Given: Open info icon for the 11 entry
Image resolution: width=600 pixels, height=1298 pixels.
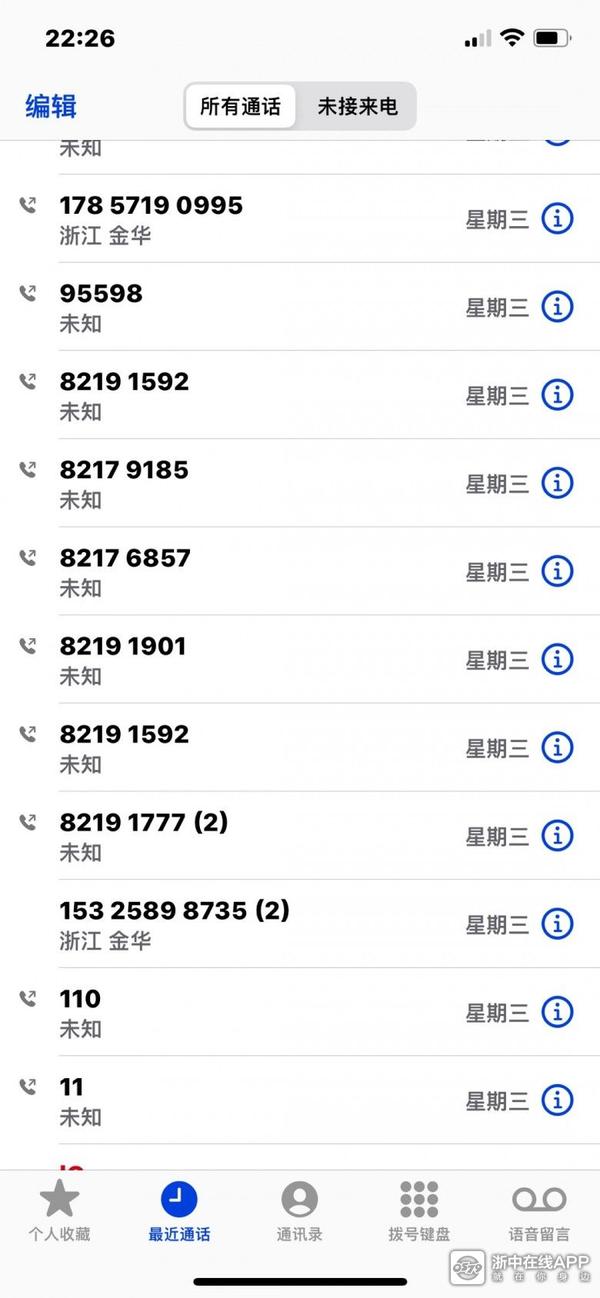Looking at the screenshot, I should (x=557, y=1099).
